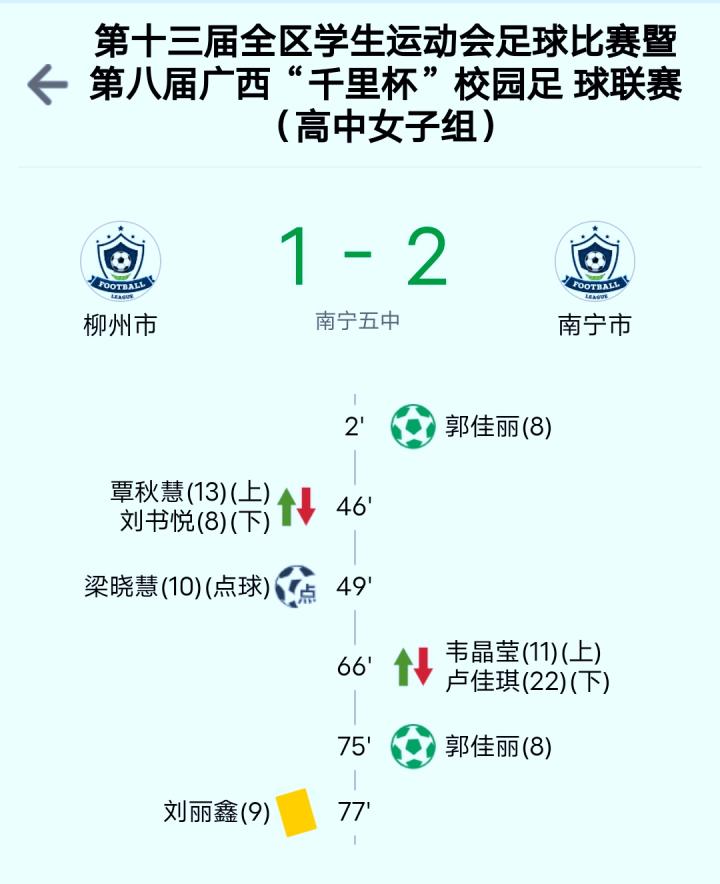Open the 南宁市 team logo

[x=595, y=262]
